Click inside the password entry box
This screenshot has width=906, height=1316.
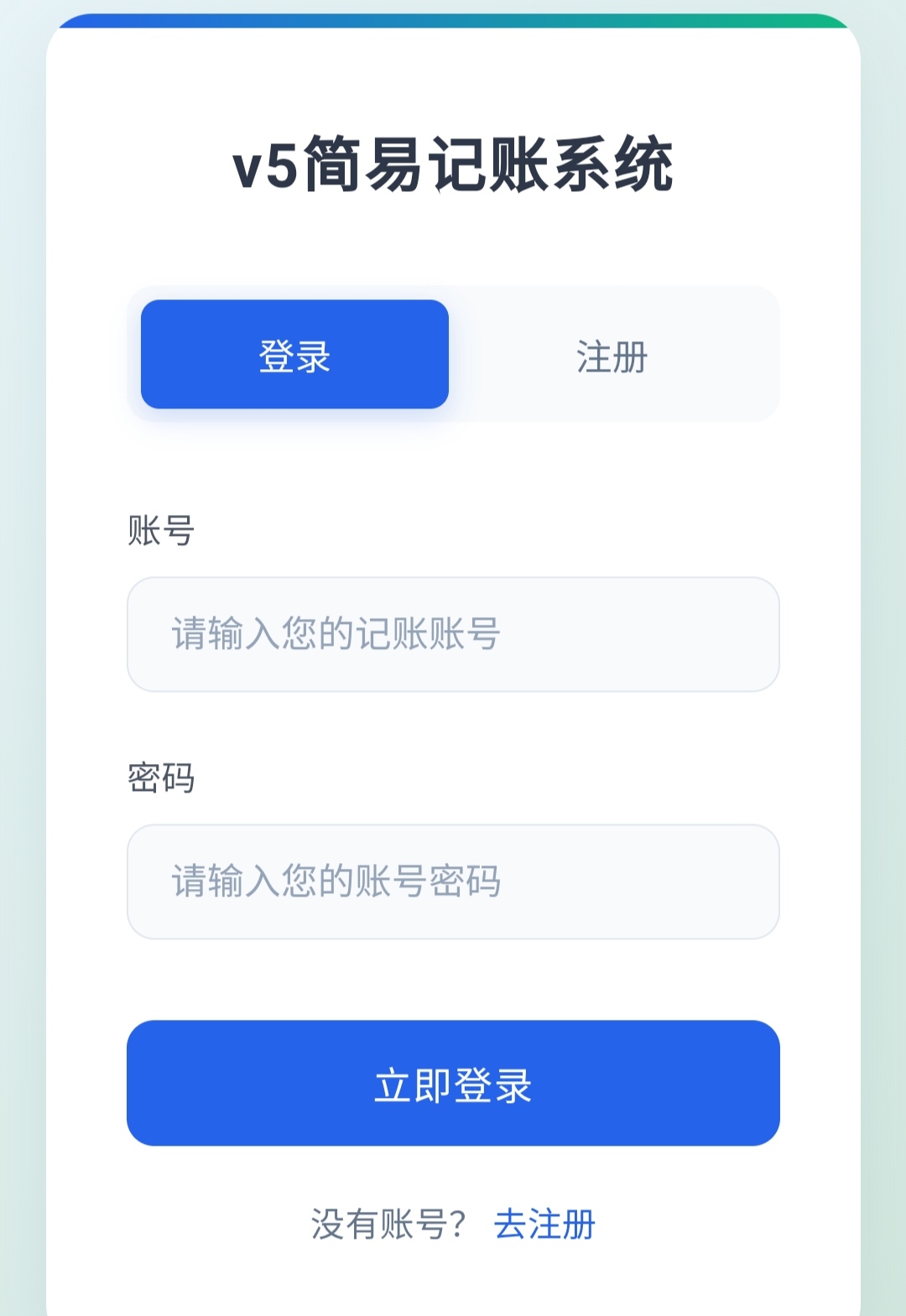(x=453, y=881)
